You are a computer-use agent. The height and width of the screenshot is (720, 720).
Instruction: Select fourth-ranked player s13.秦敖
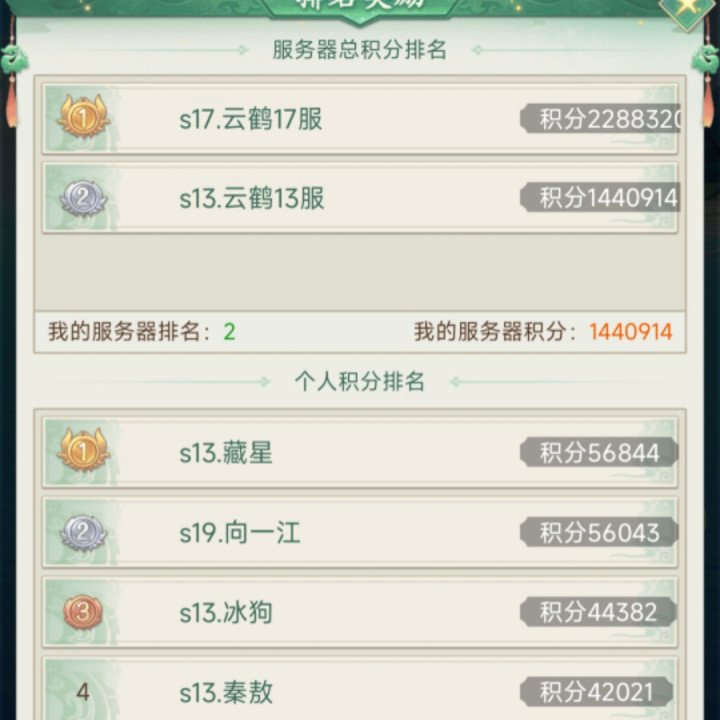[360, 689]
